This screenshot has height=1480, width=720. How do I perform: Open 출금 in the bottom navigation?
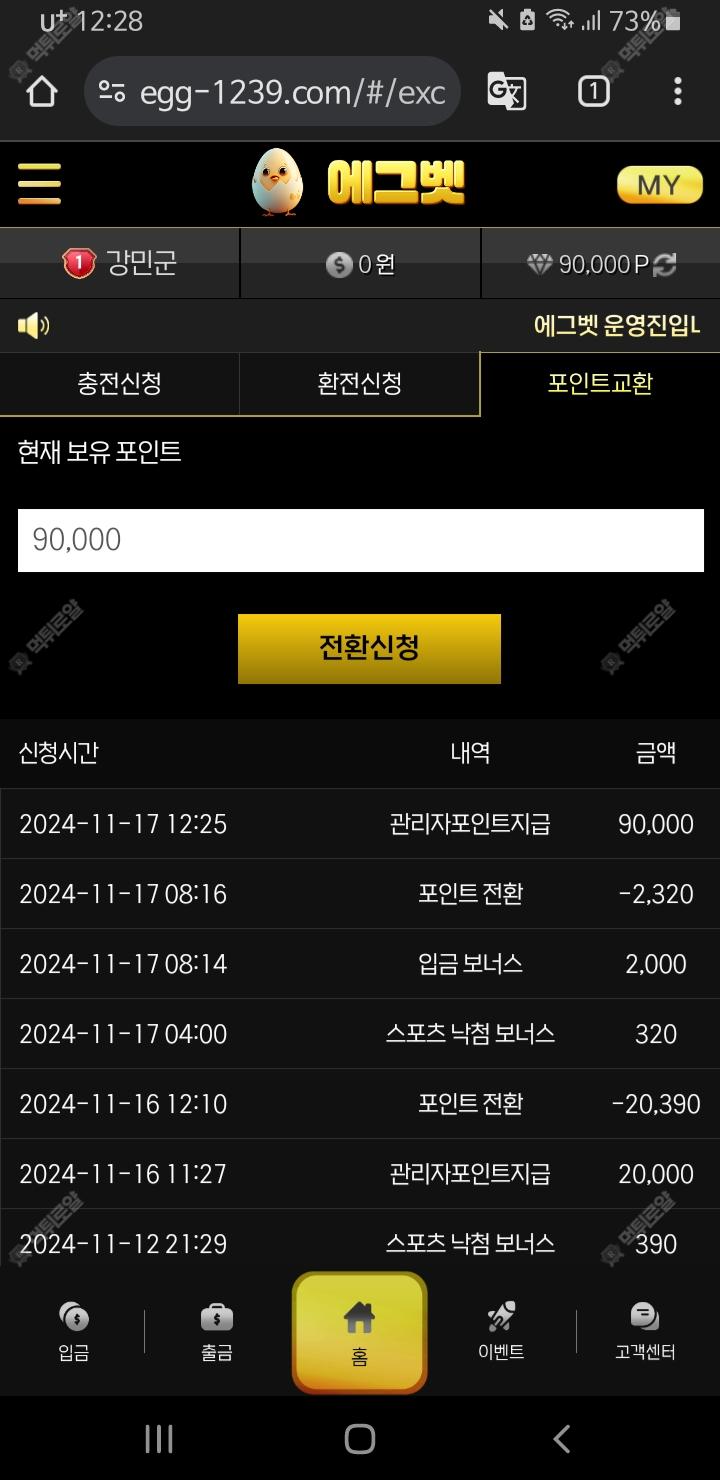(217, 1331)
